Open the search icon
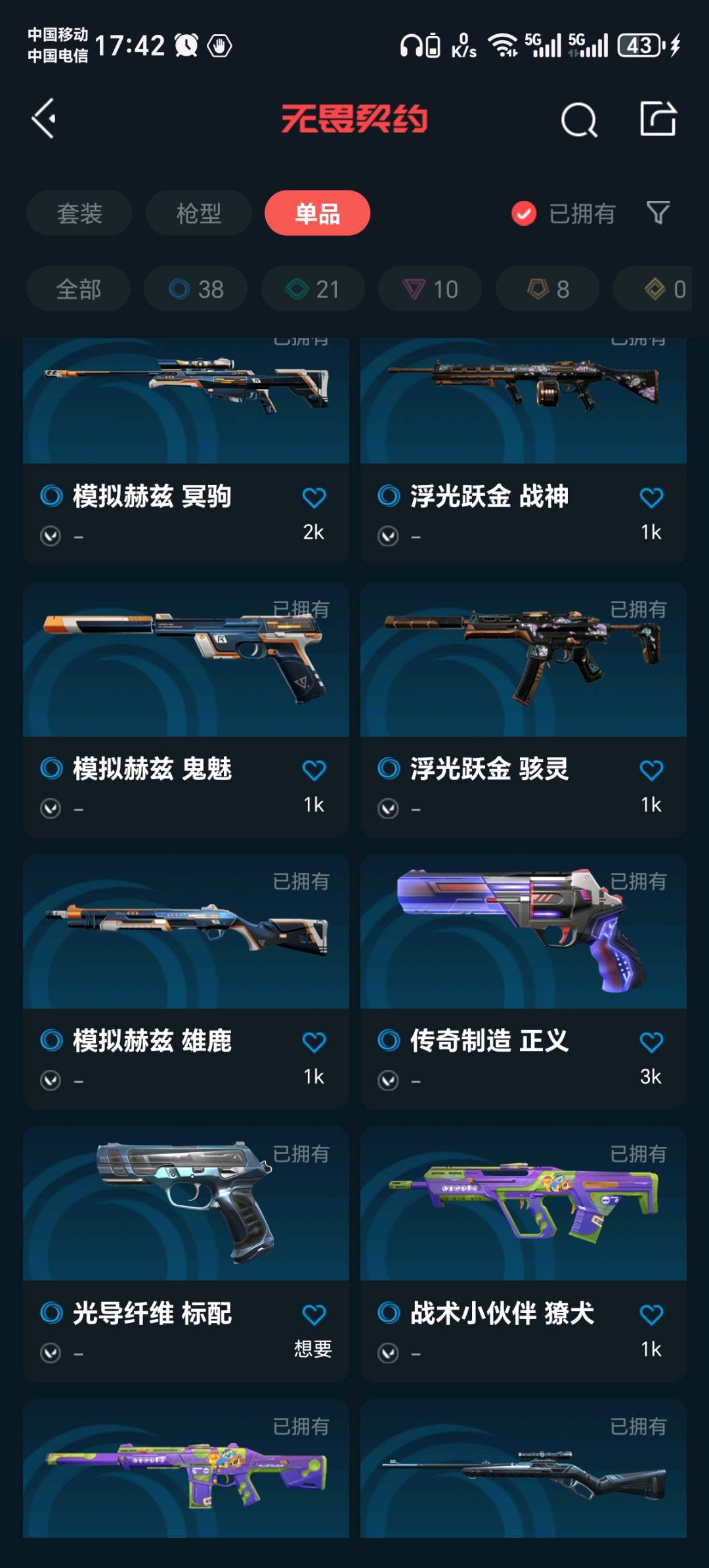The image size is (709, 1568). coord(578,120)
